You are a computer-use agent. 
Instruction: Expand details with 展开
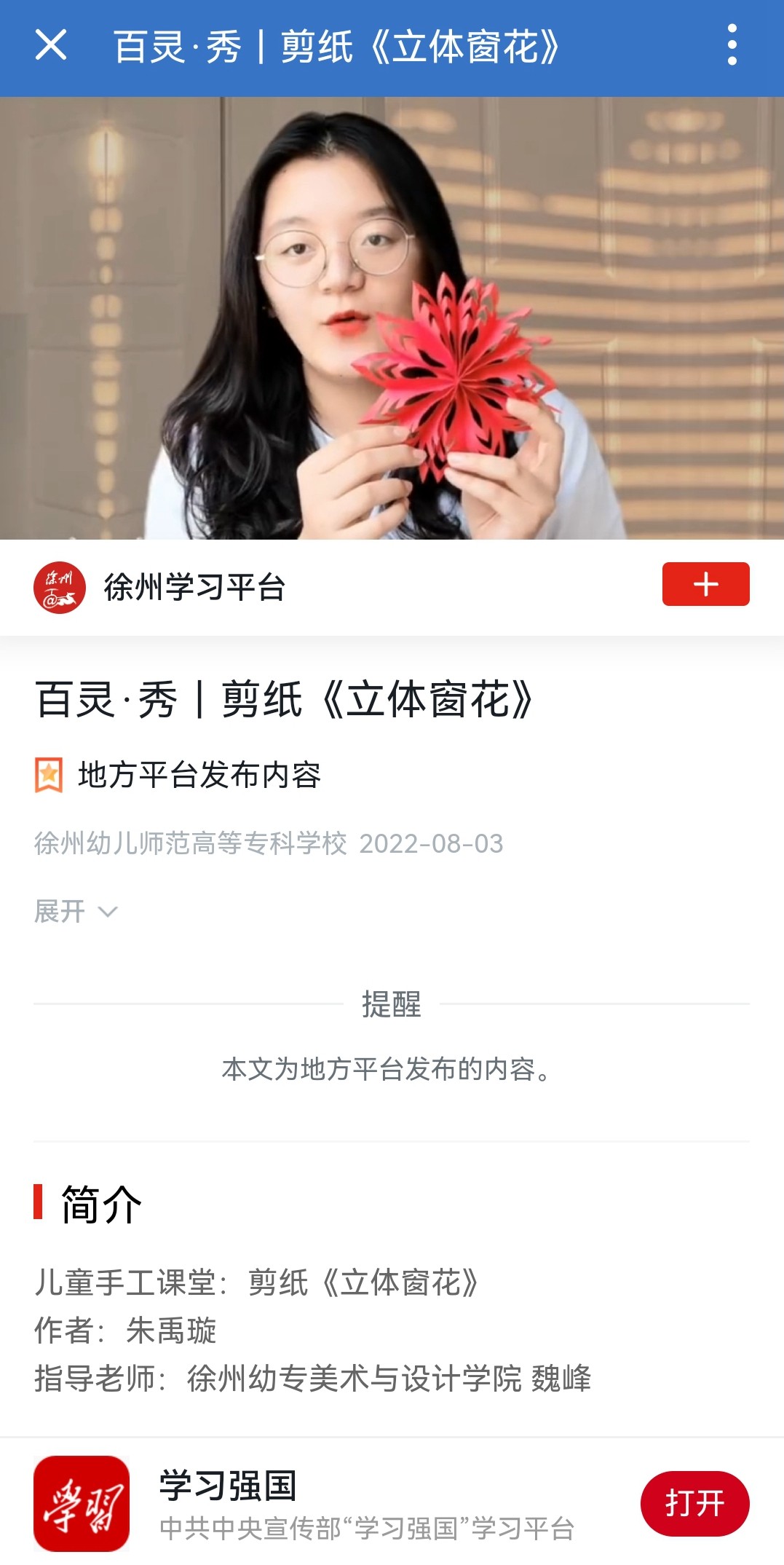[x=76, y=911]
